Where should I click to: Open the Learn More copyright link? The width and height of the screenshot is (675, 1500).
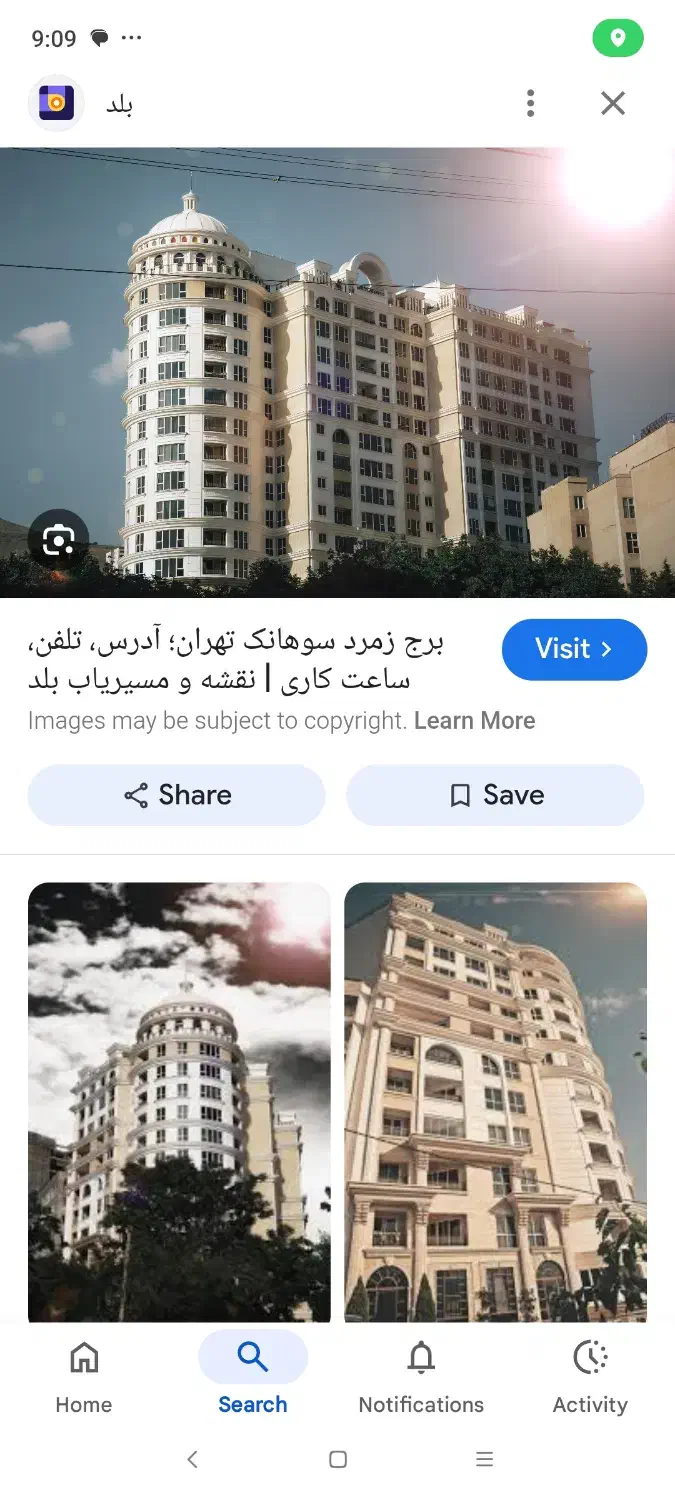pos(474,720)
